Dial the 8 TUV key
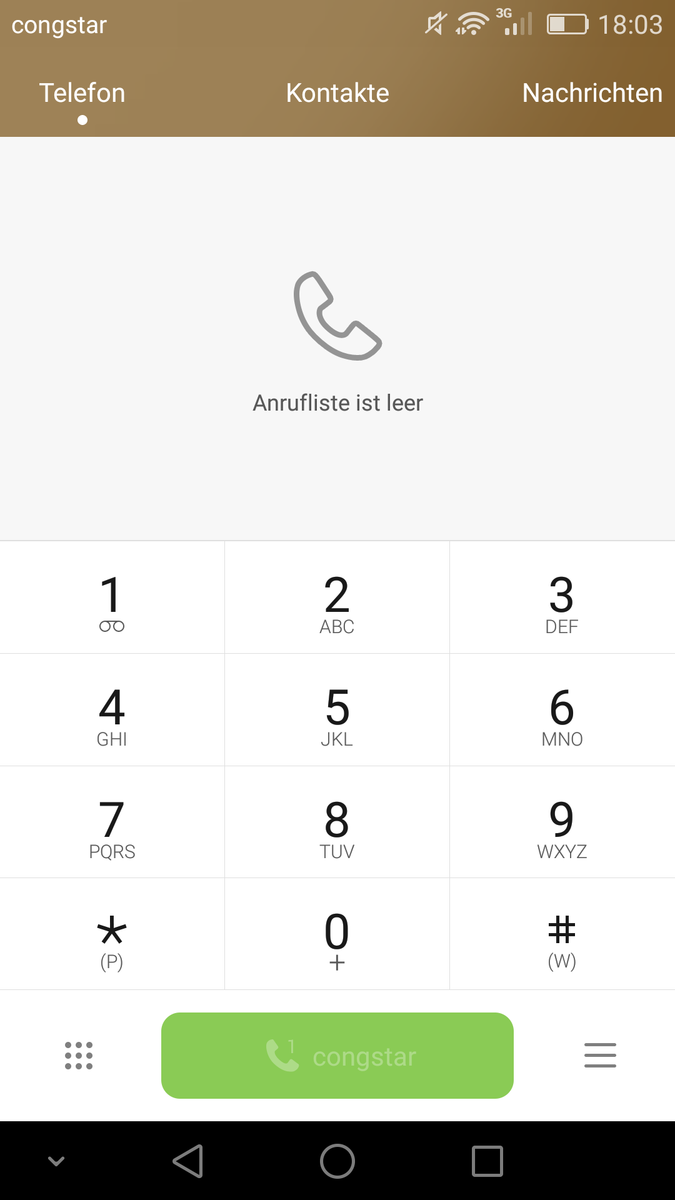Viewport: 675px width, 1200px height. pyautogui.click(x=337, y=823)
